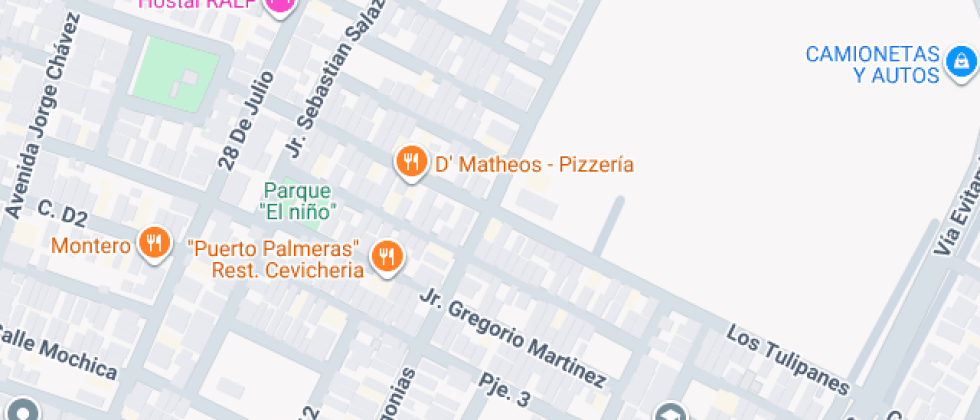Tap the Montero restaurant marker
Screen dimensions: 980x420
[153, 242]
